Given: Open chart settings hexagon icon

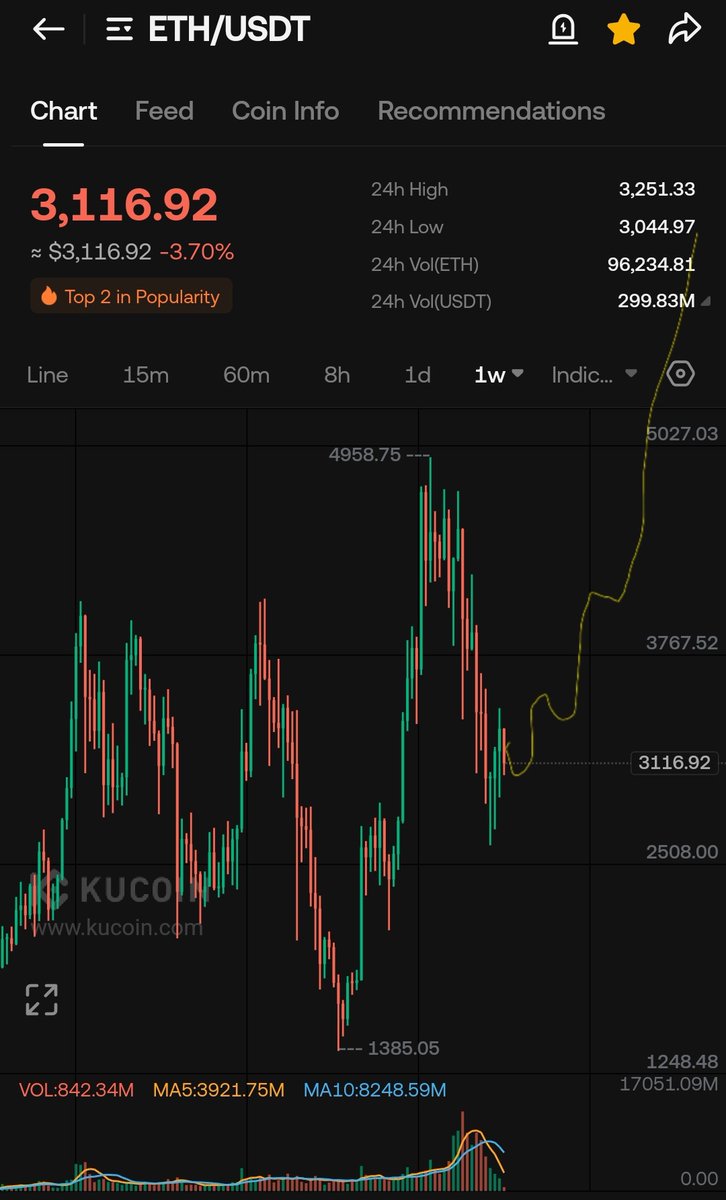Looking at the screenshot, I should pyautogui.click(x=680, y=375).
